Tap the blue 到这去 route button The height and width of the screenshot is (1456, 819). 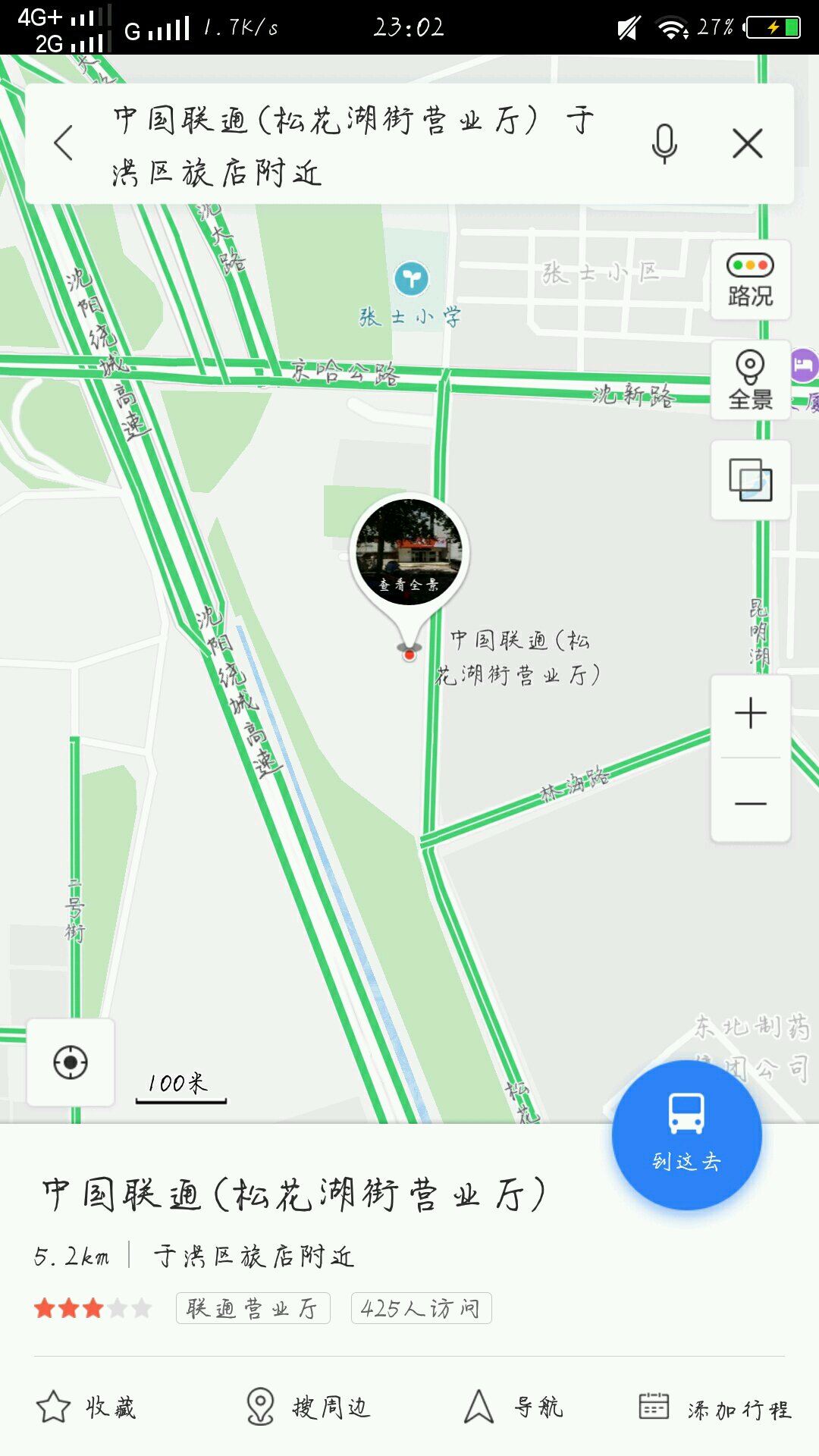687,1134
